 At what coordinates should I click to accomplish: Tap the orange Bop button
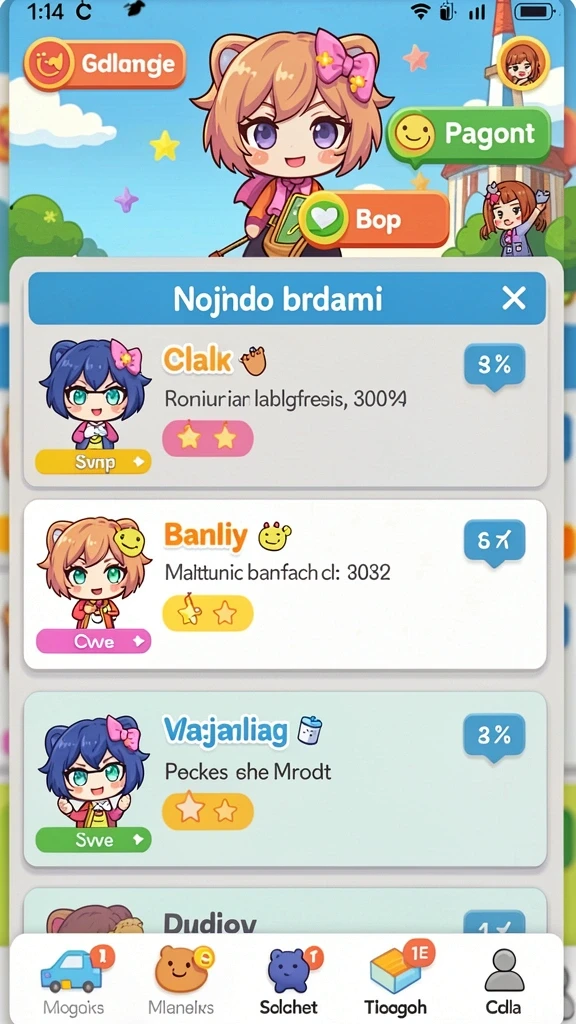(x=374, y=220)
